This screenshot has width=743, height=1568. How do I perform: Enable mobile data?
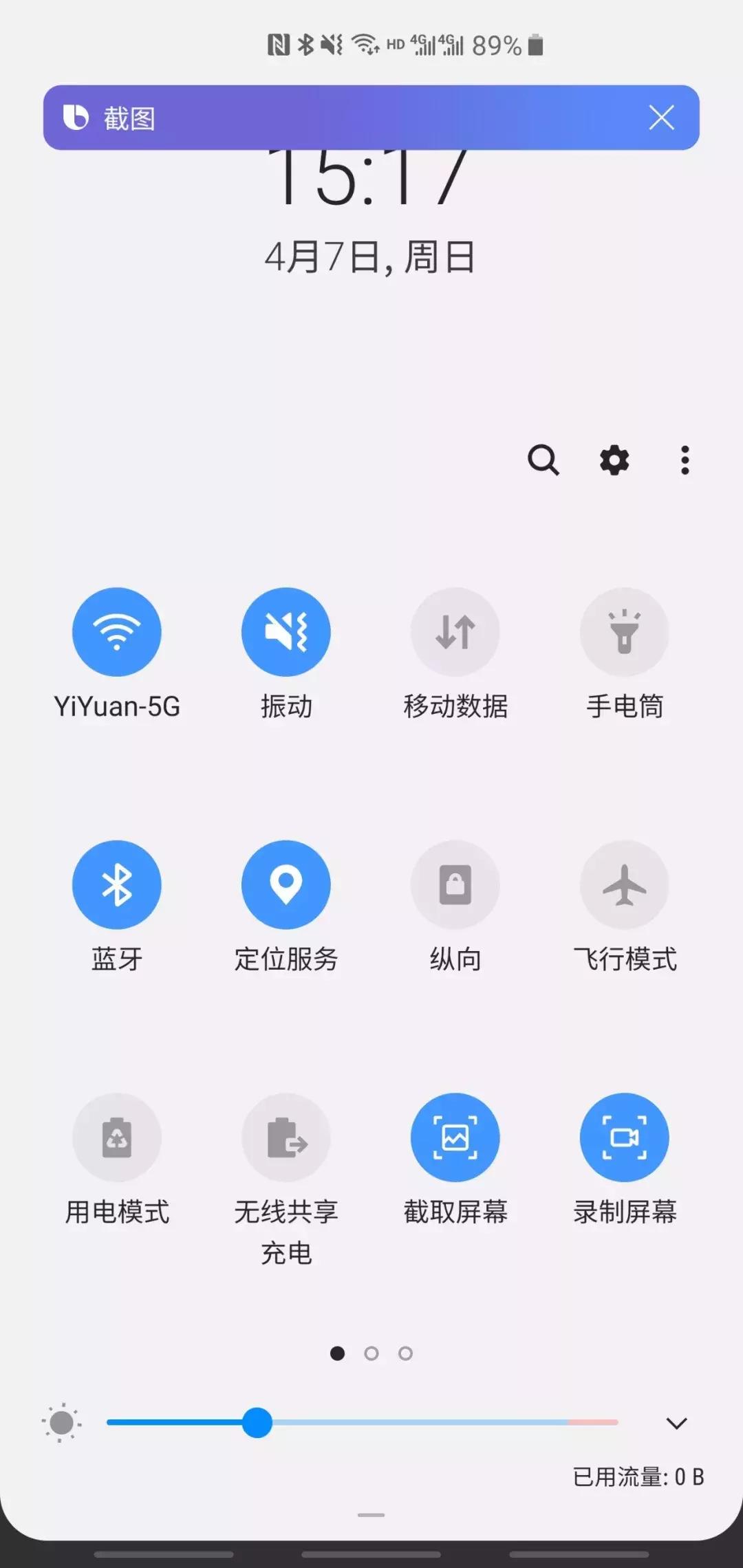click(455, 631)
